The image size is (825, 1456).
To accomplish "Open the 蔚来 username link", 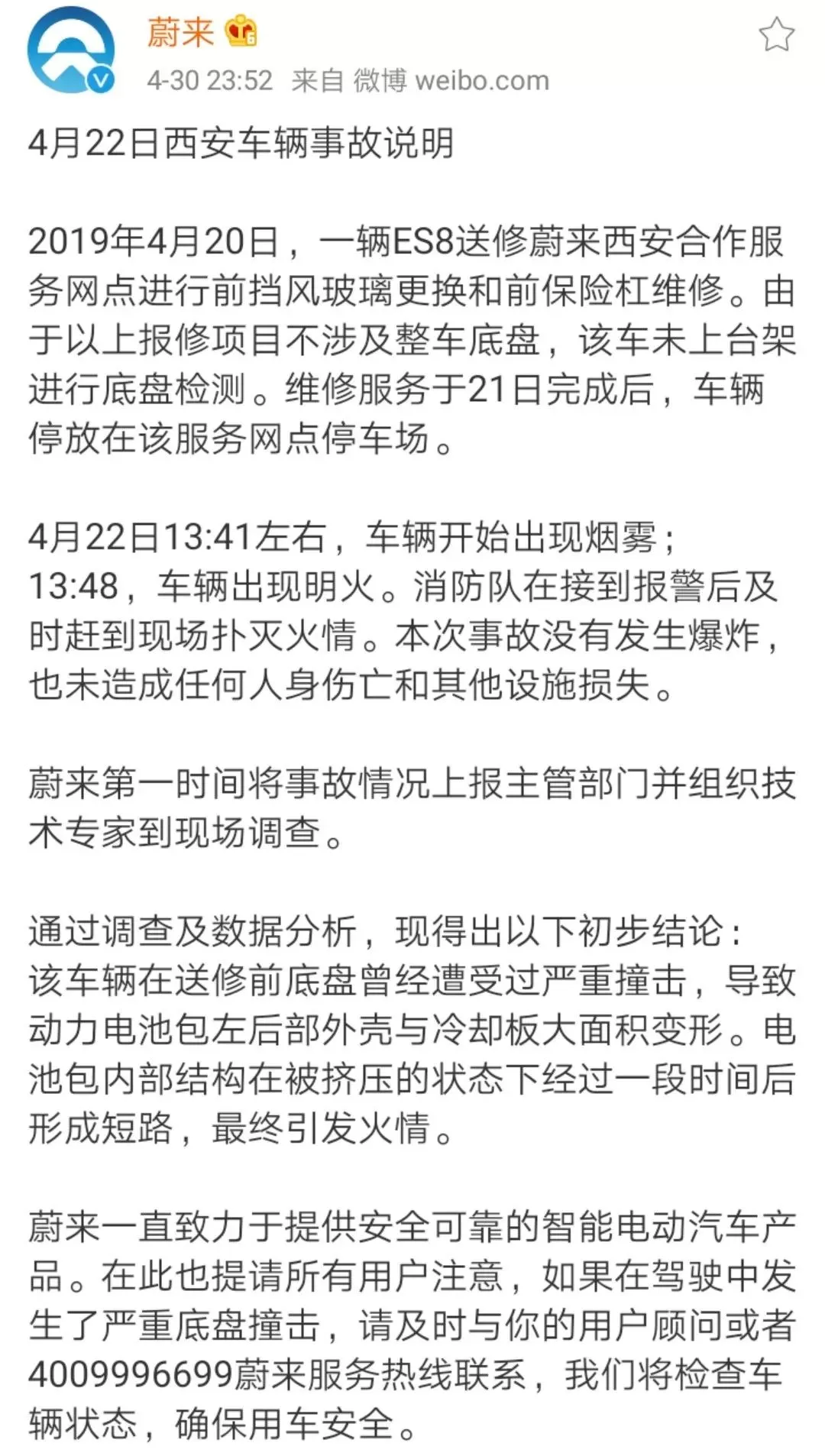I will (x=180, y=32).
